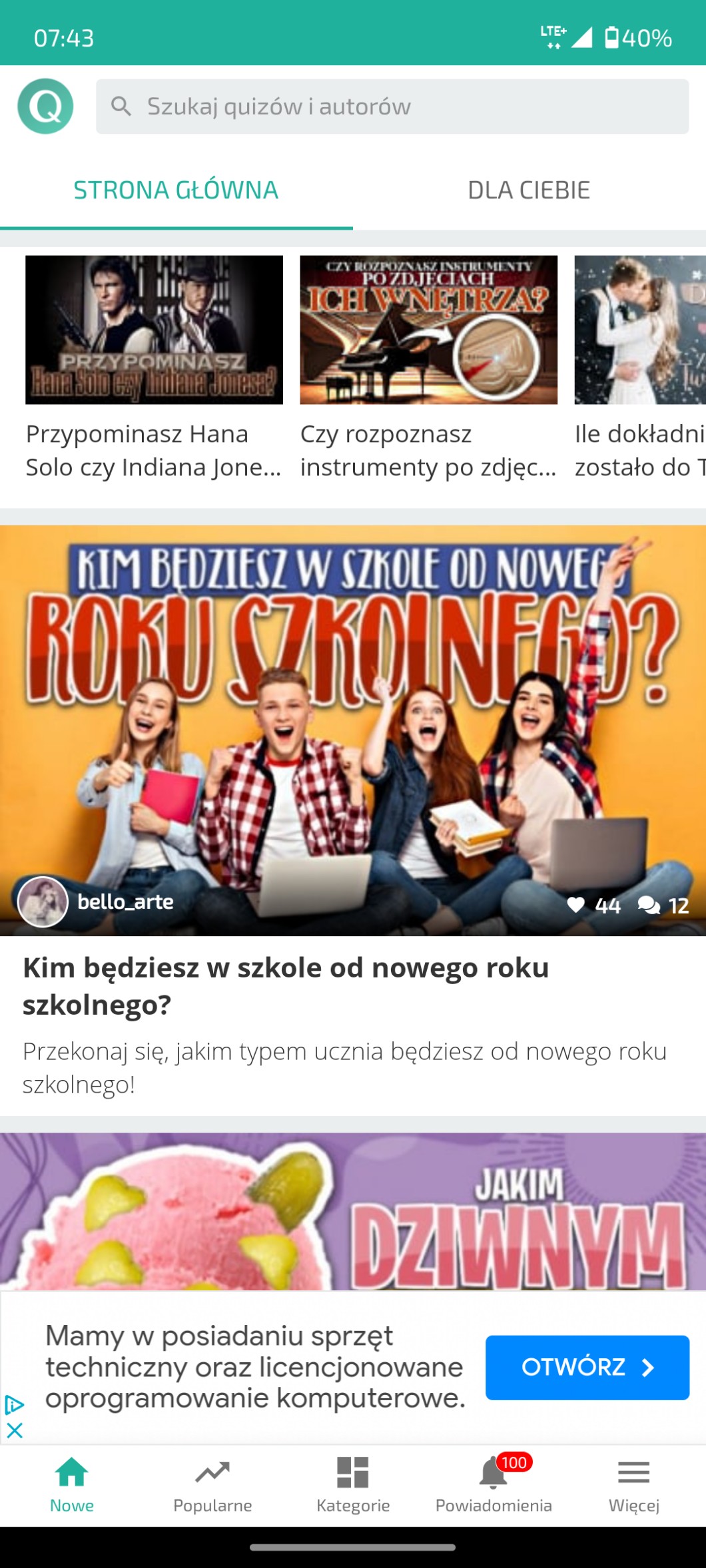
Task: Open the ad info triangle icon
Action: (15, 1405)
